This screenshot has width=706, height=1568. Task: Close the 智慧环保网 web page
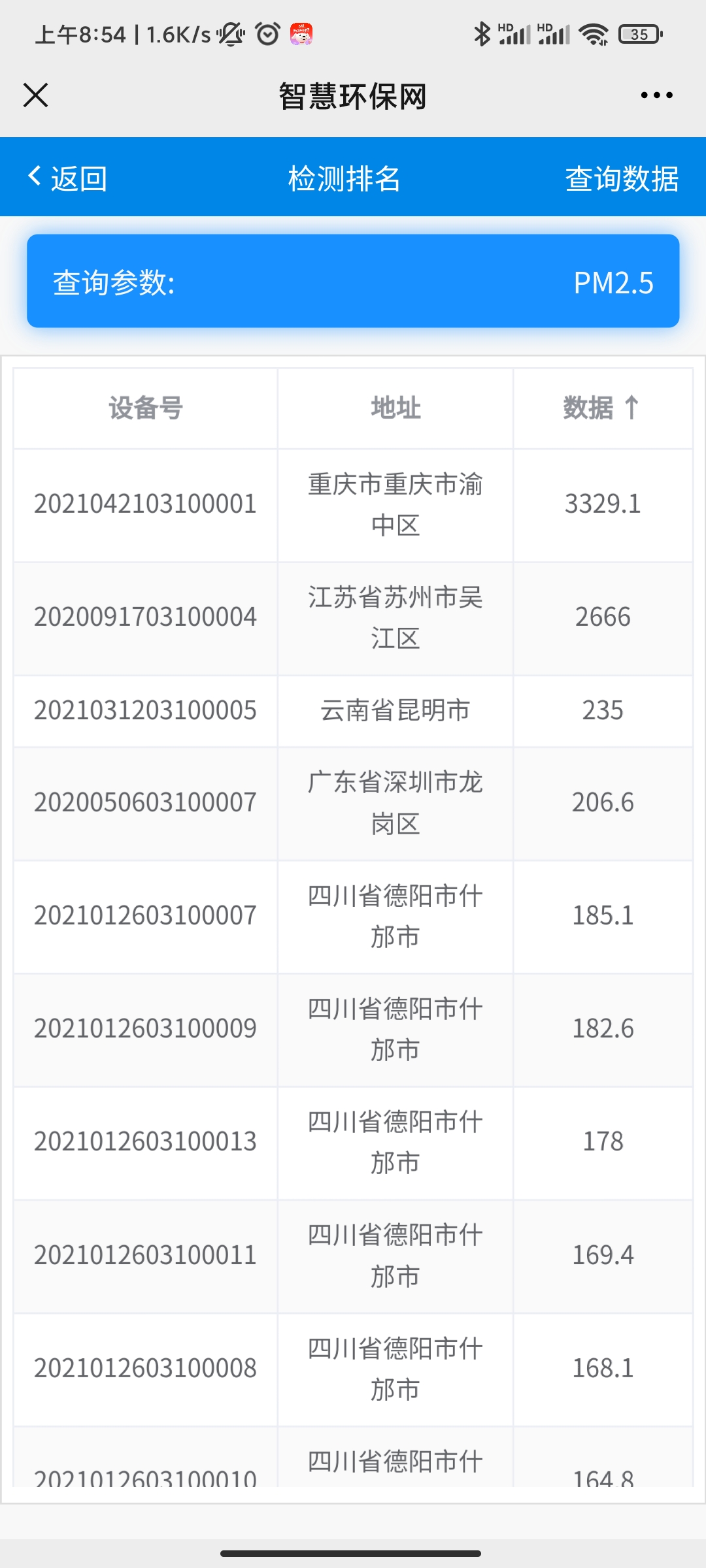pyautogui.click(x=36, y=95)
